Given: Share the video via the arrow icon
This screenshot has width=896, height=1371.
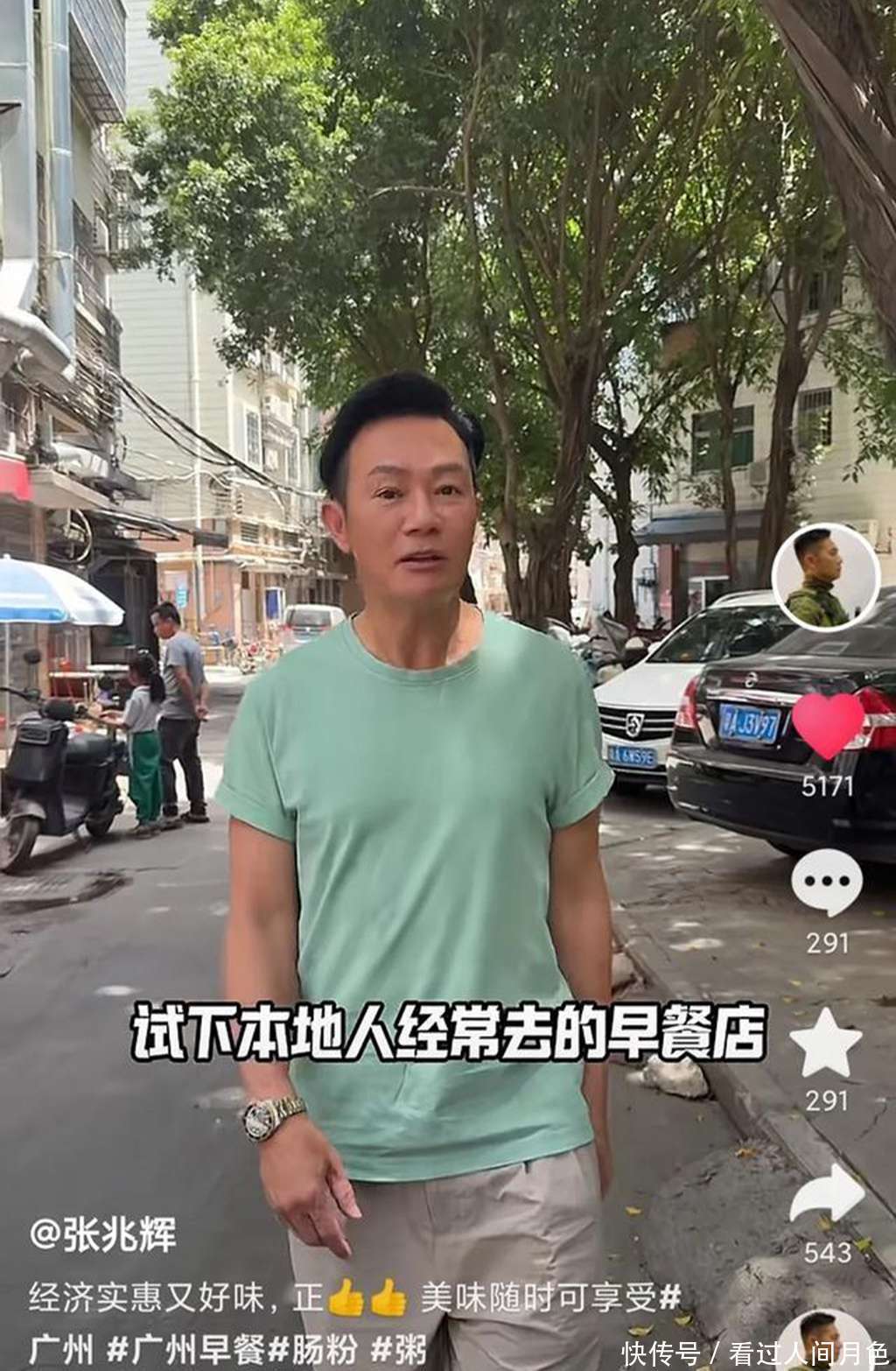Looking at the screenshot, I should click(x=826, y=1194).
